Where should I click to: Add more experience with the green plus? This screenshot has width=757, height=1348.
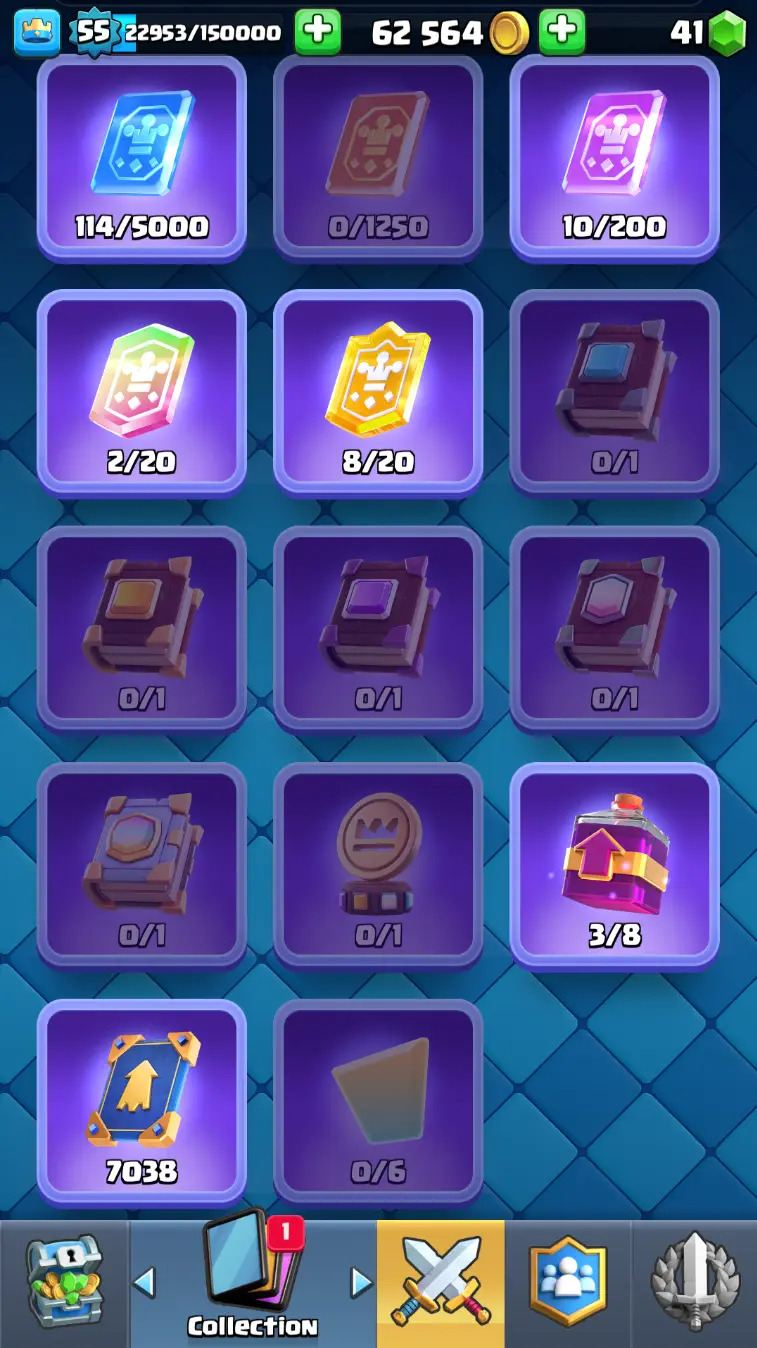pos(318,32)
